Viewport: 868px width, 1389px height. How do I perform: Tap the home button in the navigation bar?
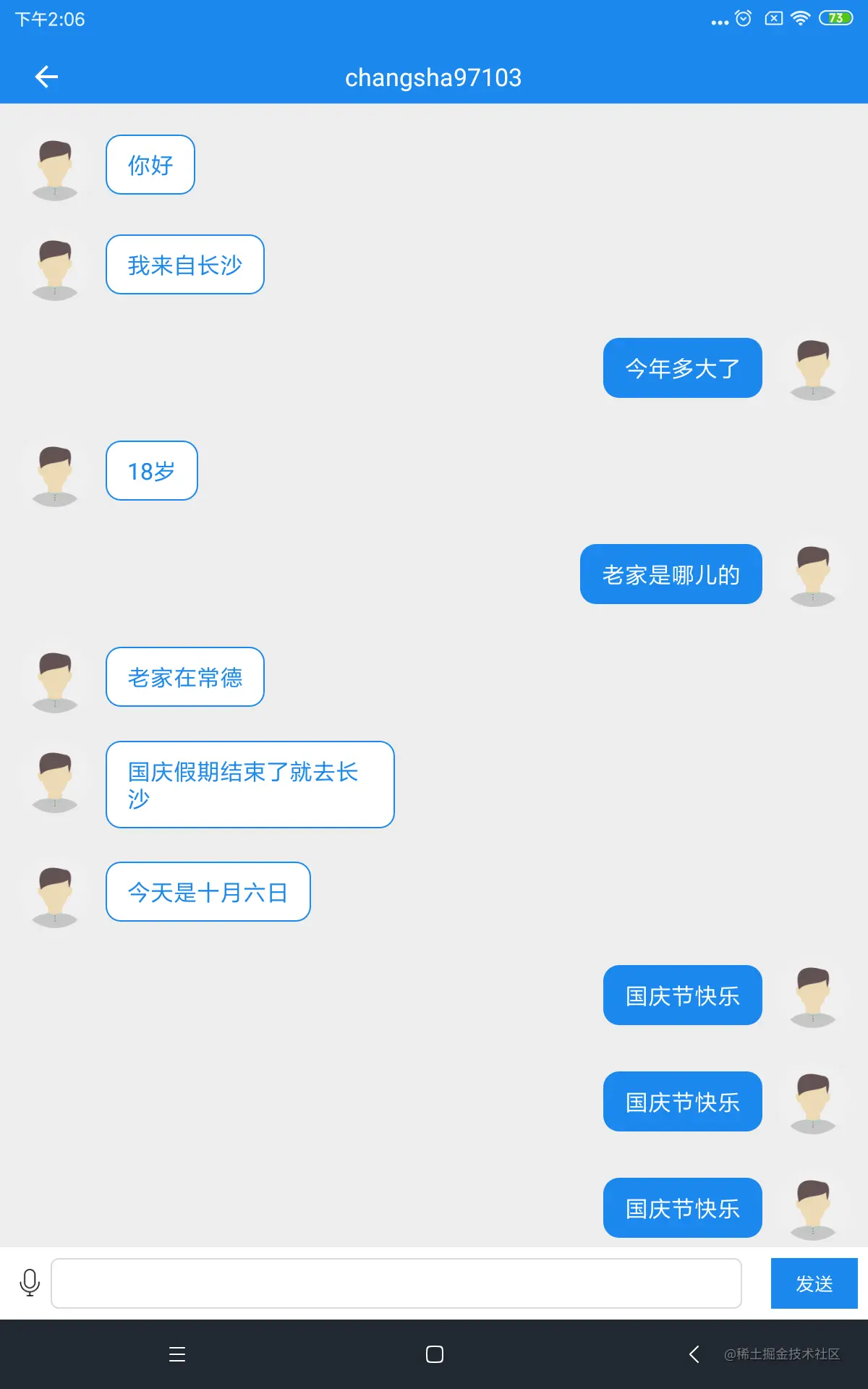click(434, 1355)
